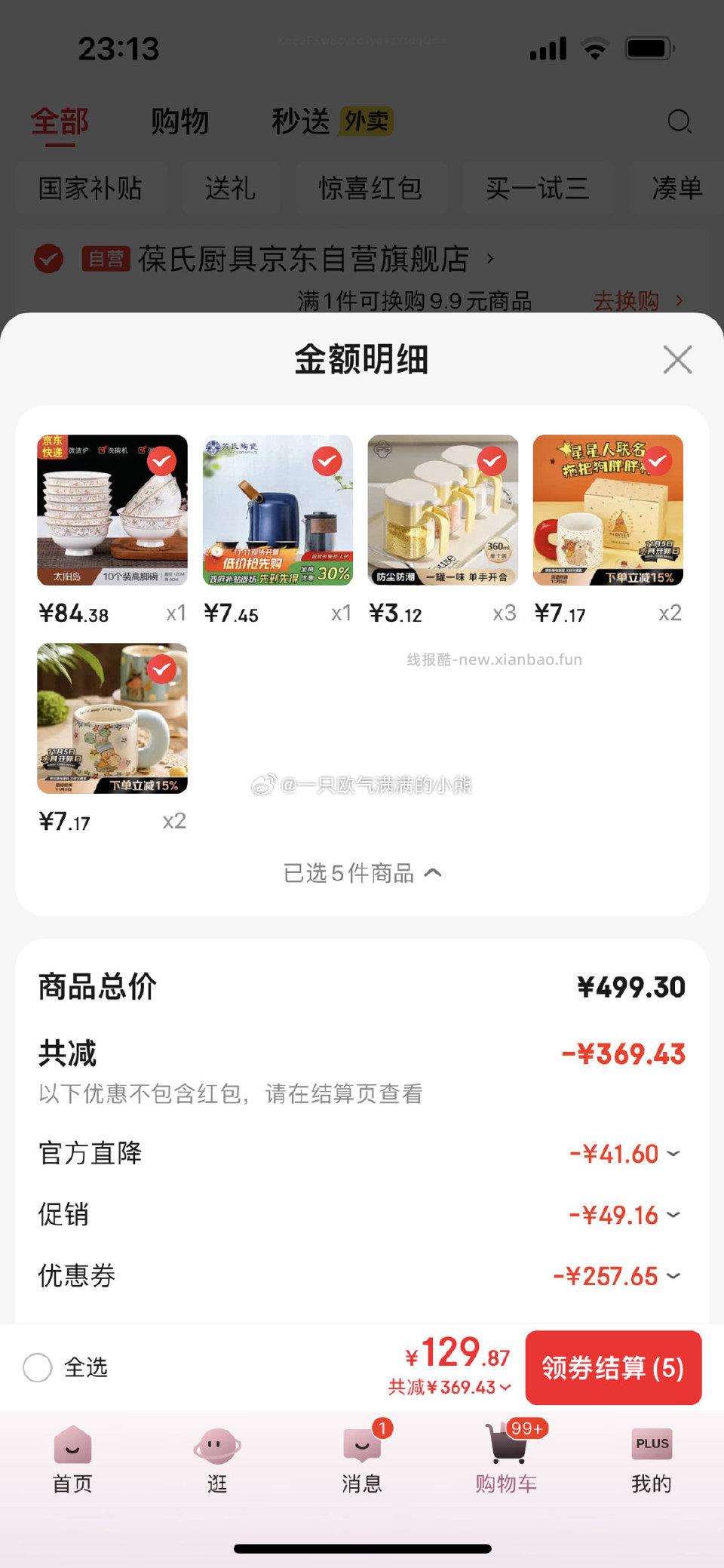Expand the 促销 promotion chevron
The image size is (724, 1568).
[673, 1215]
